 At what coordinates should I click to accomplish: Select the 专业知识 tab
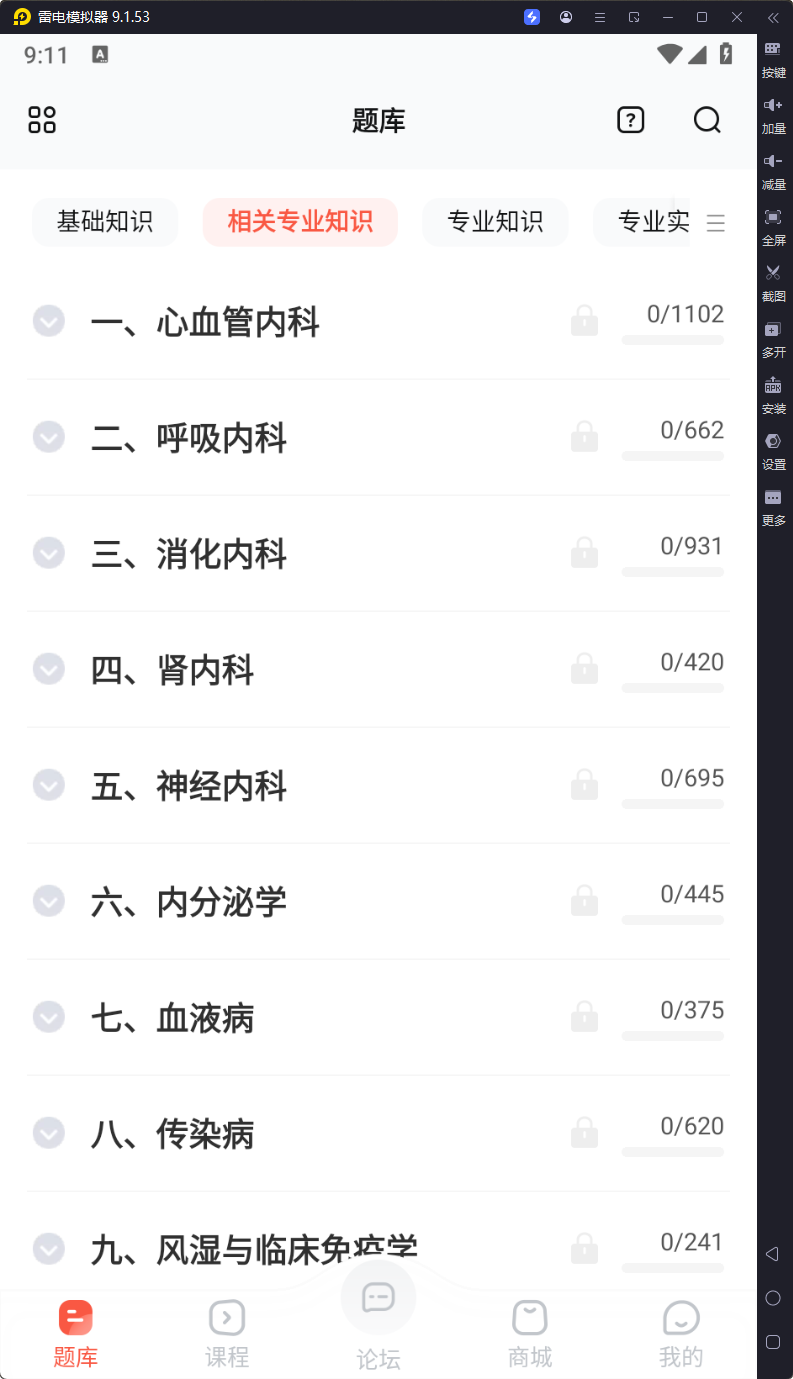[494, 222]
